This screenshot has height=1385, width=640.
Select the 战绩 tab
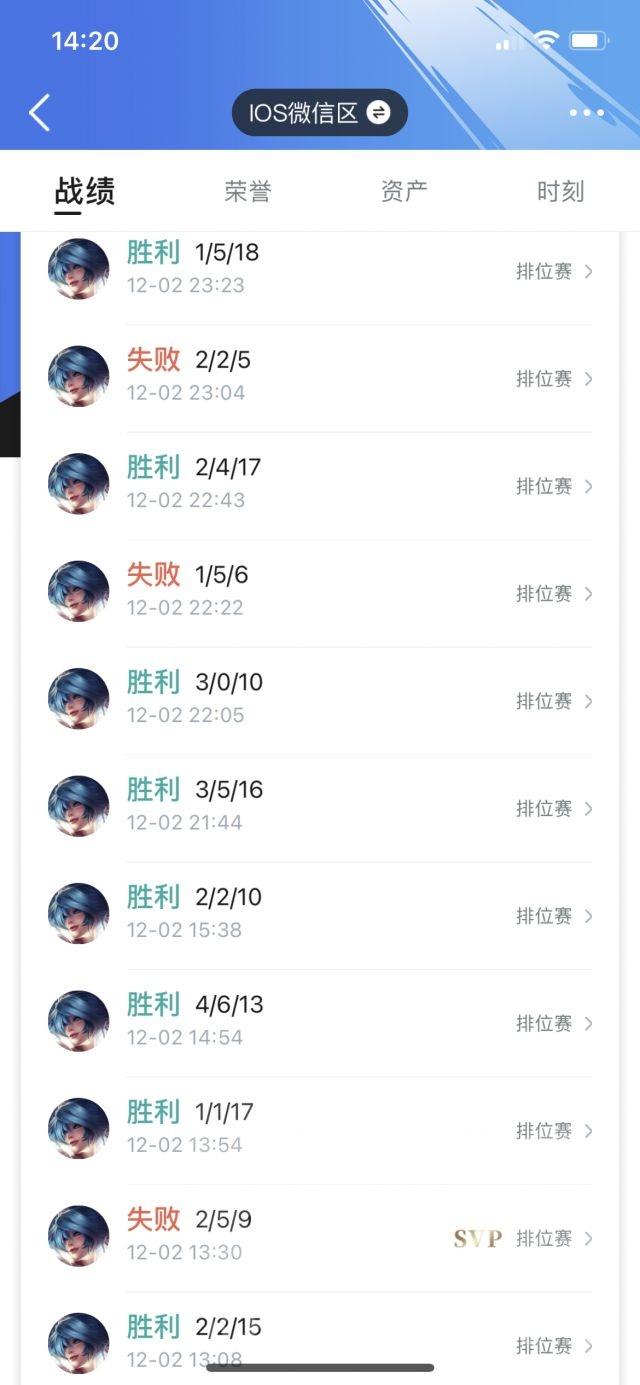click(x=85, y=191)
